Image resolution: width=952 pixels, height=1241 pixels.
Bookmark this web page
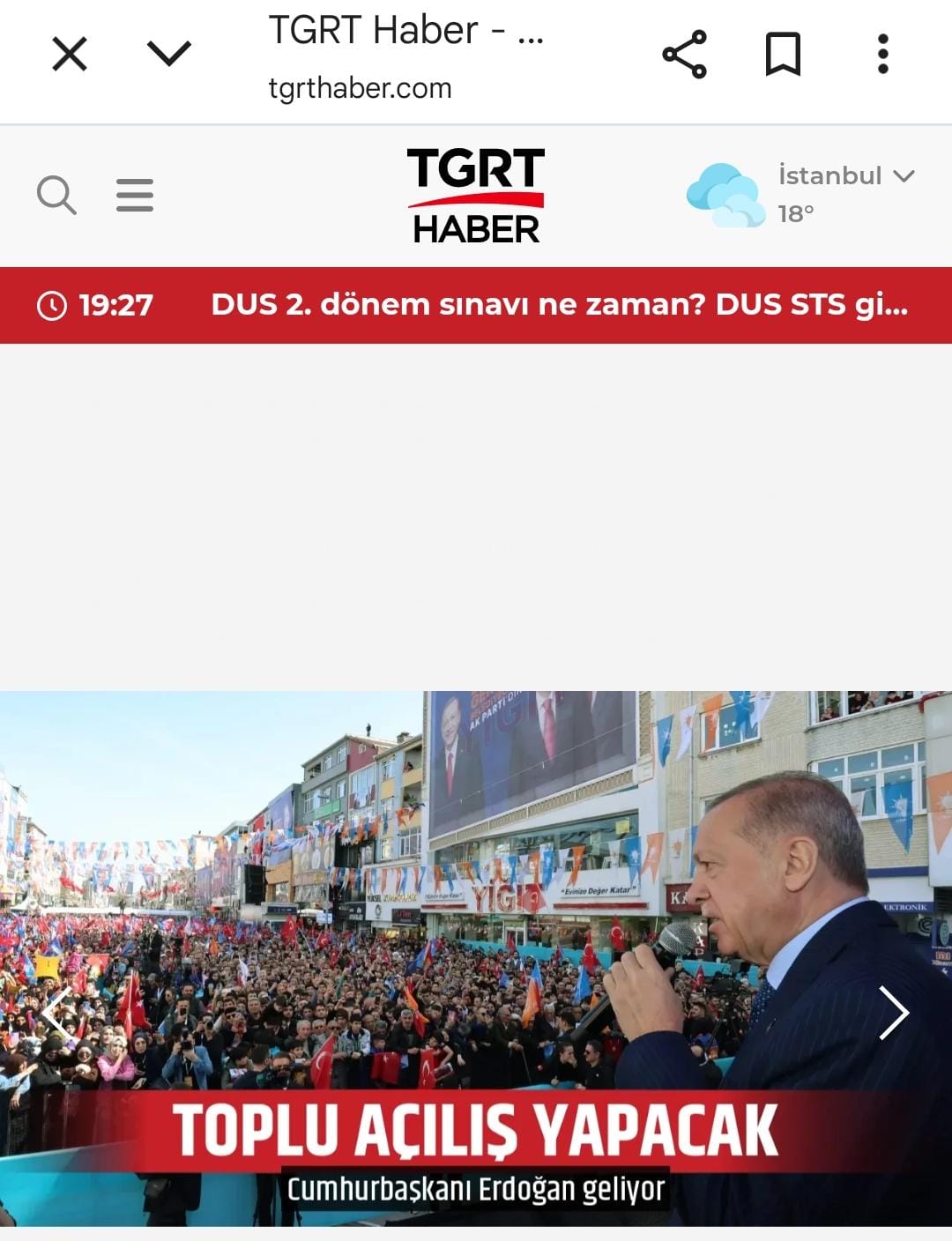[783, 54]
